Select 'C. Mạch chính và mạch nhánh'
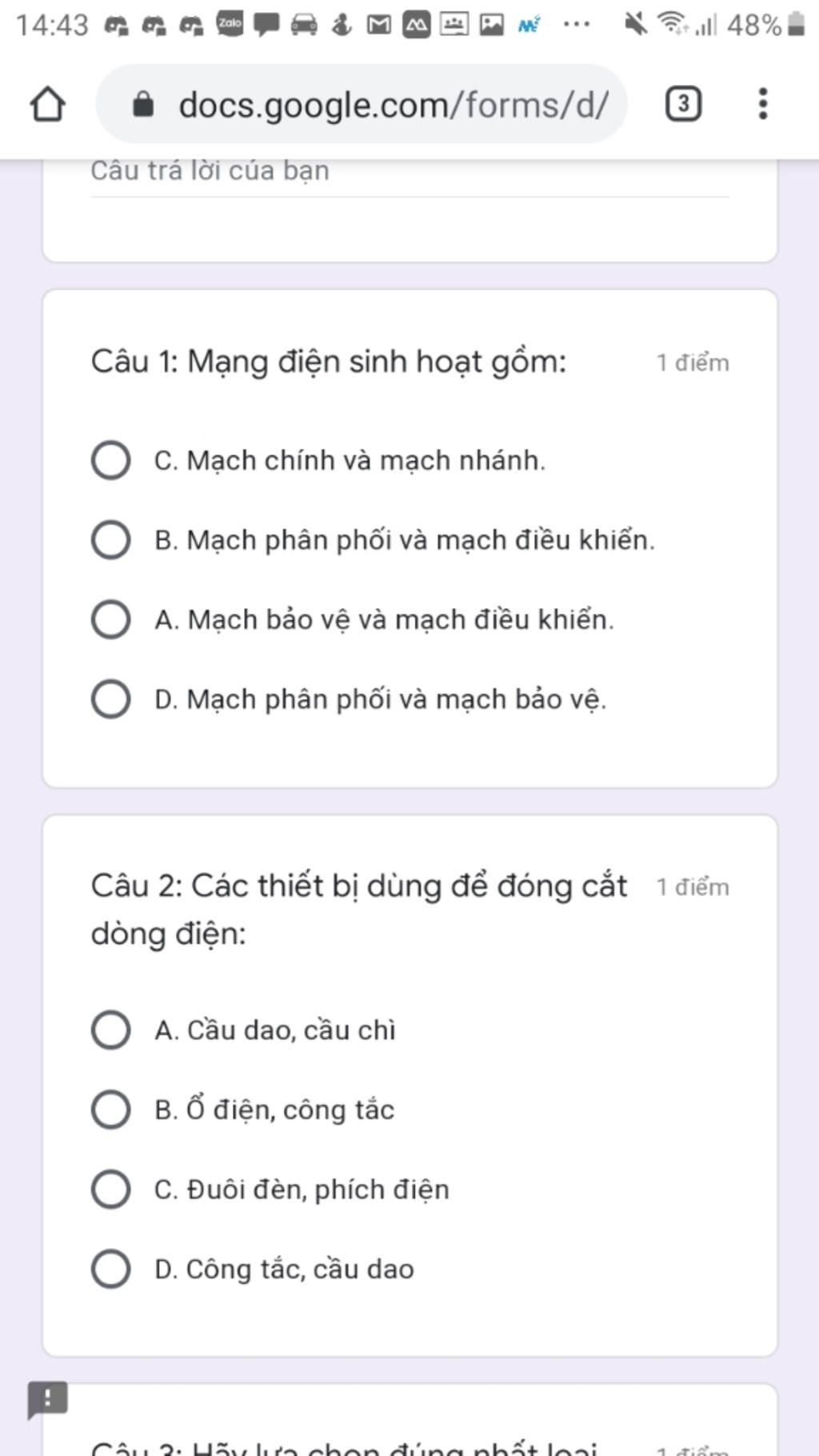819x1456 pixels. (111, 461)
